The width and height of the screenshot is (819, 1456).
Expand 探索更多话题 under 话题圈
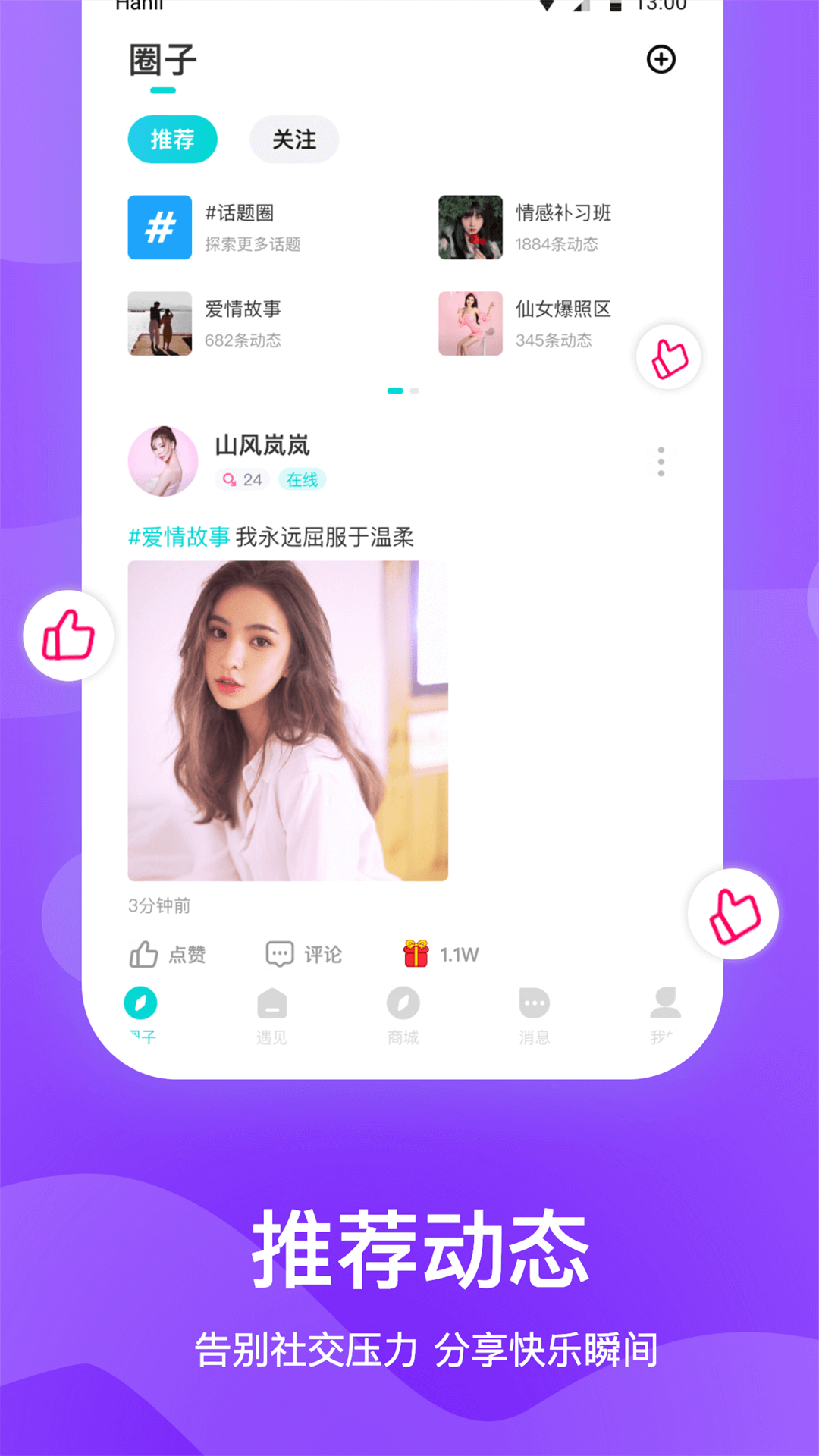click(x=251, y=244)
